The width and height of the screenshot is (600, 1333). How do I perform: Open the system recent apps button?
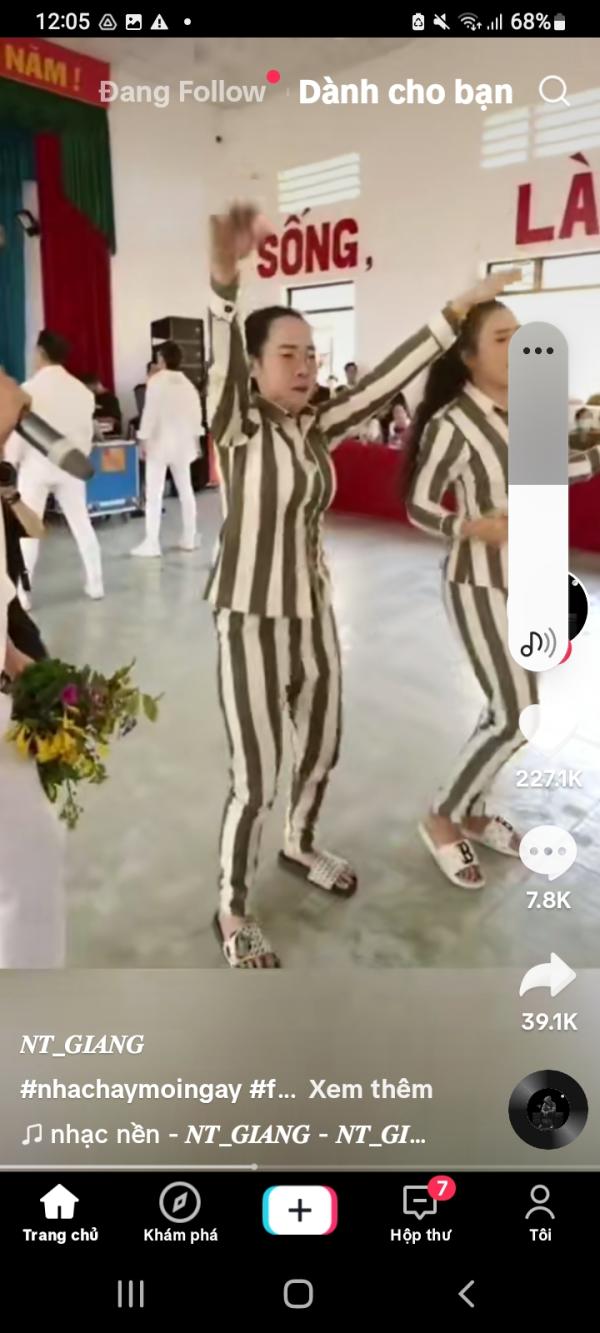(x=131, y=1294)
